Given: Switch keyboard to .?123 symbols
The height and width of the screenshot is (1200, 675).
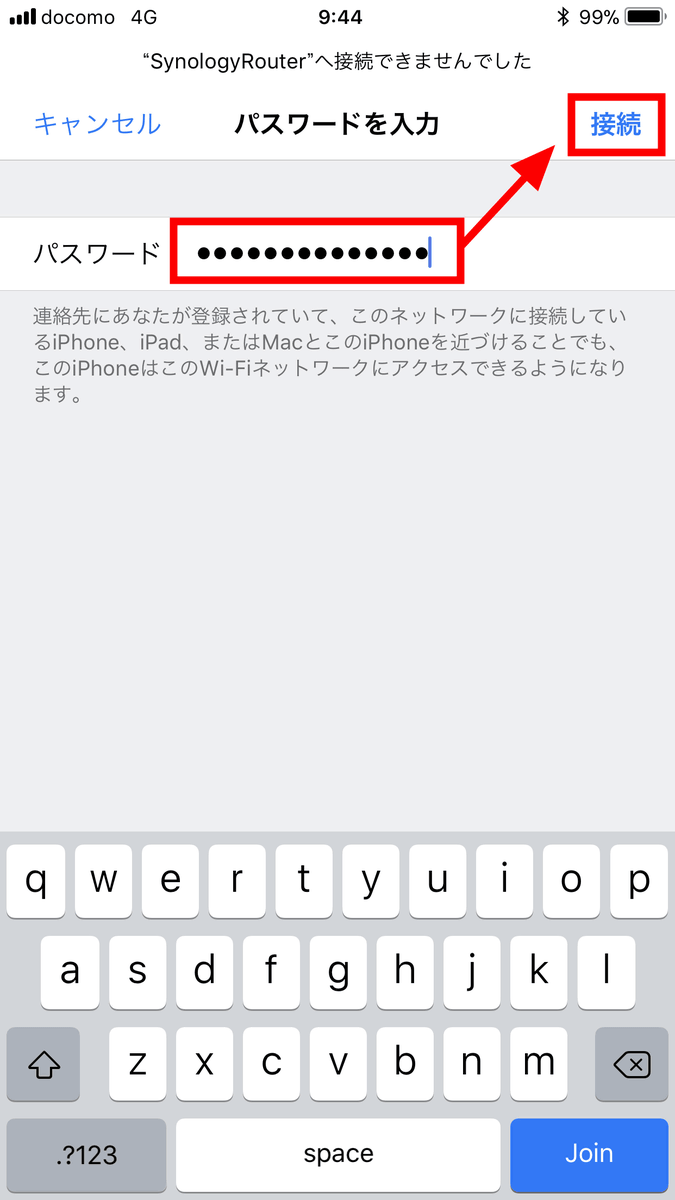Looking at the screenshot, I should (86, 1153).
